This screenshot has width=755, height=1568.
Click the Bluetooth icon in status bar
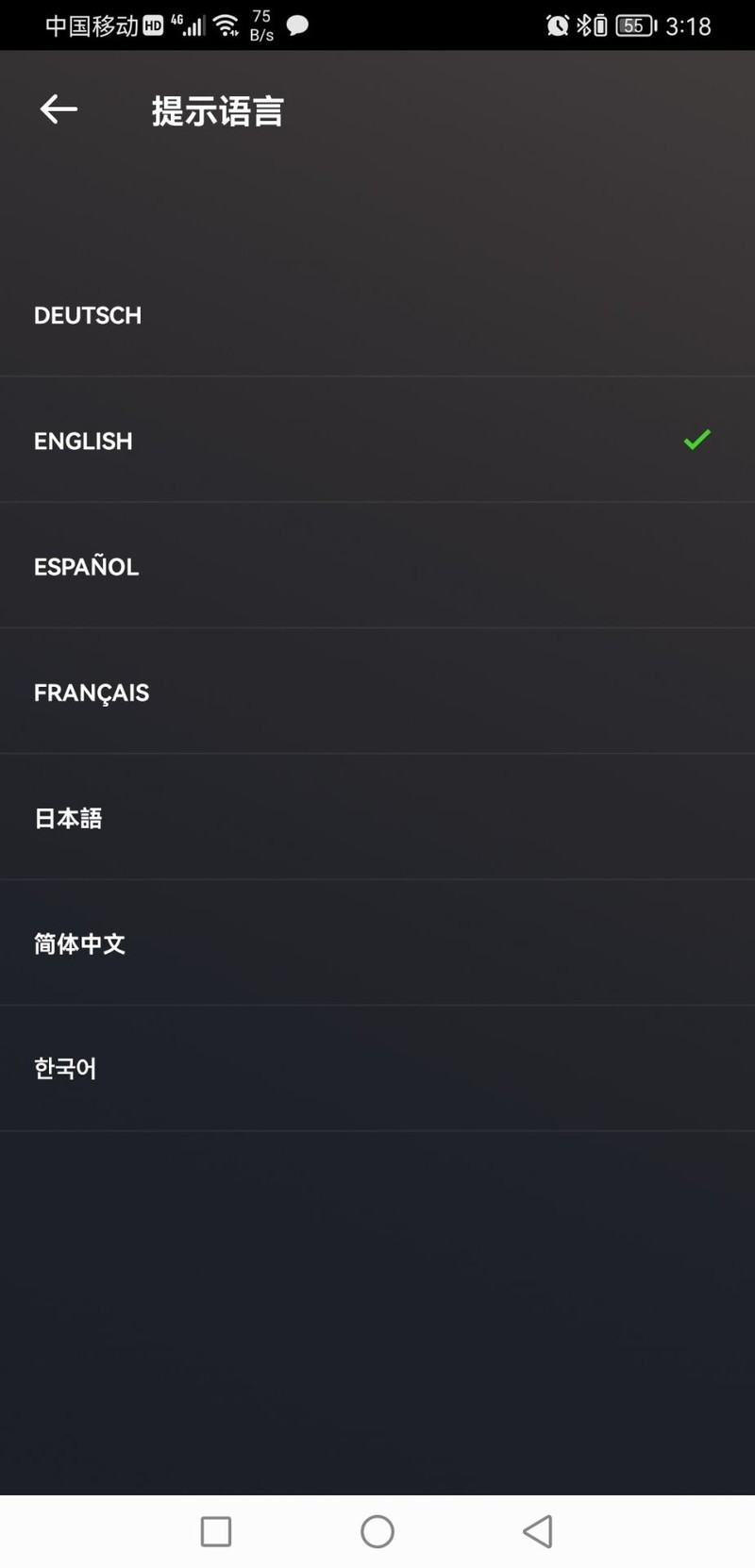(x=585, y=25)
